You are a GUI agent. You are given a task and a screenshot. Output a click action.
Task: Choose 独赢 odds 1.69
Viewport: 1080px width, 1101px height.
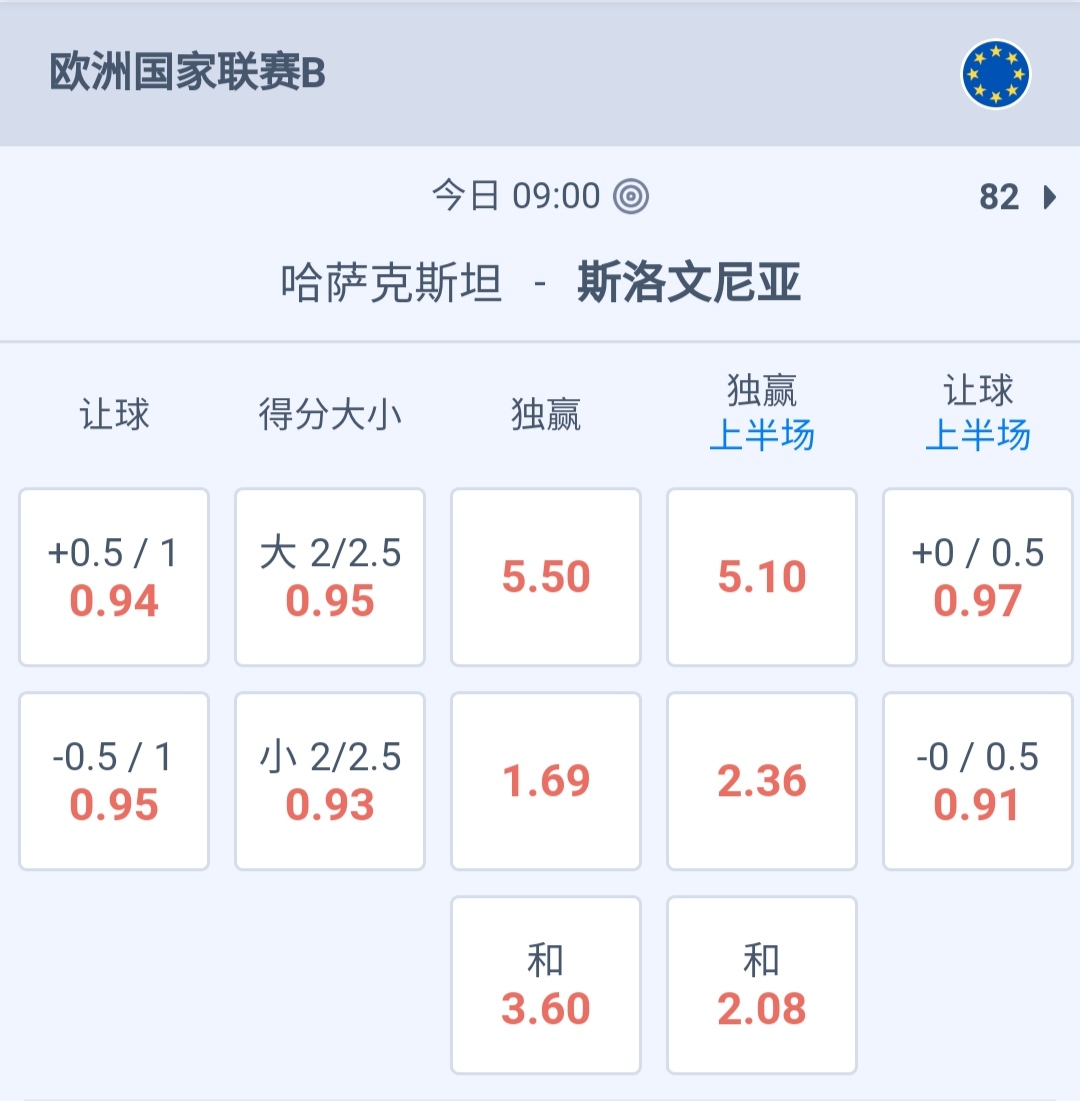coord(546,781)
